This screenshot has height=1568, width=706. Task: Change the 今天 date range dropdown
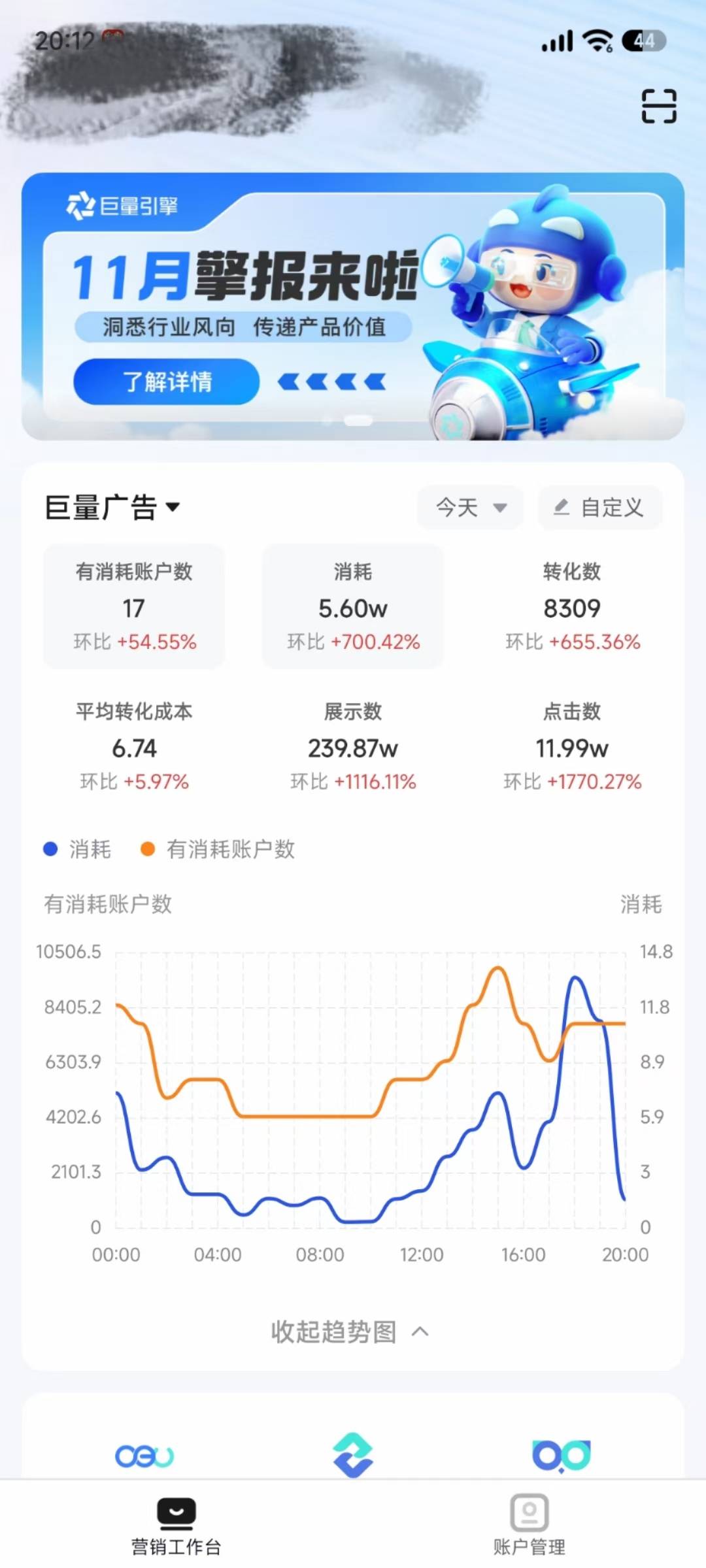point(471,507)
